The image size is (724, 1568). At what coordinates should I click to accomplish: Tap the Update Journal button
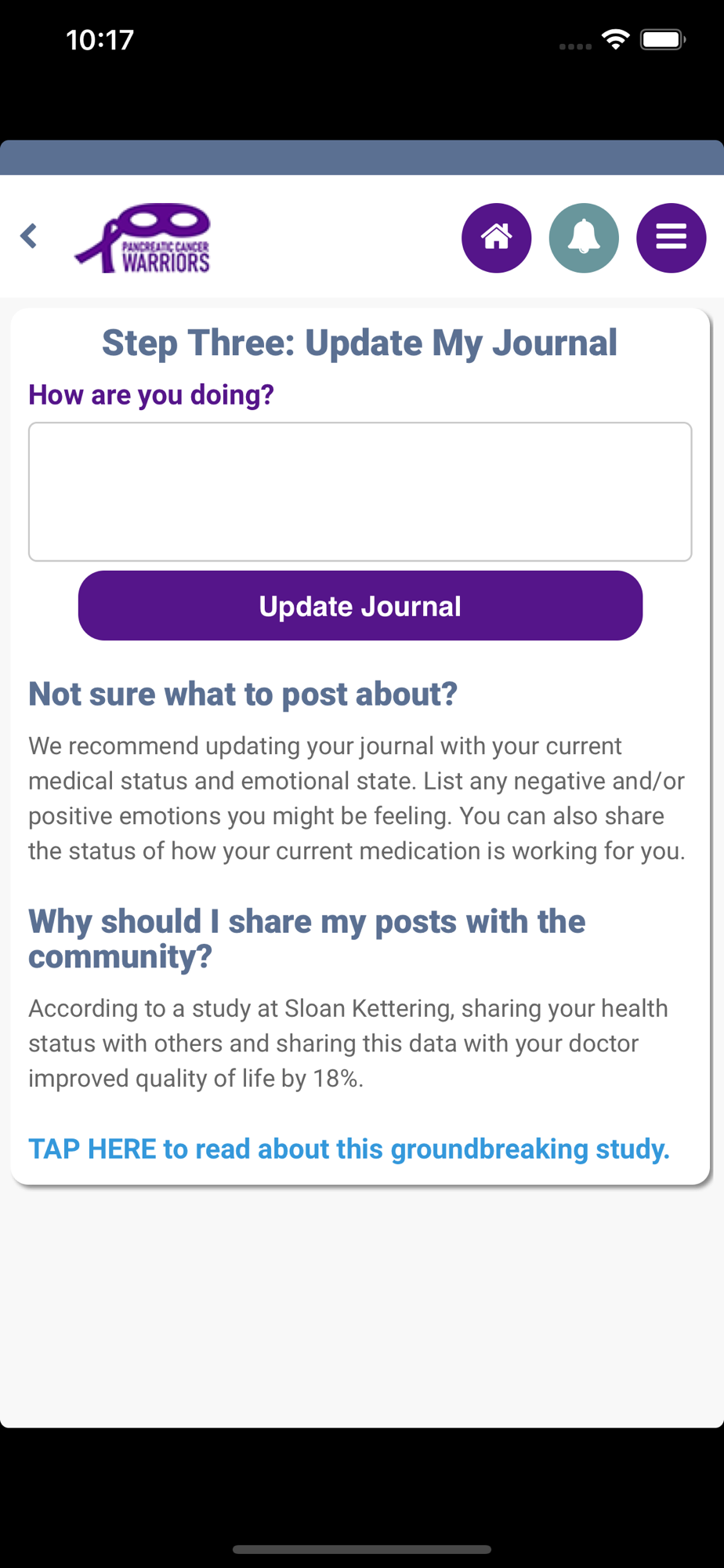pyautogui.click(x=360, y=605)
